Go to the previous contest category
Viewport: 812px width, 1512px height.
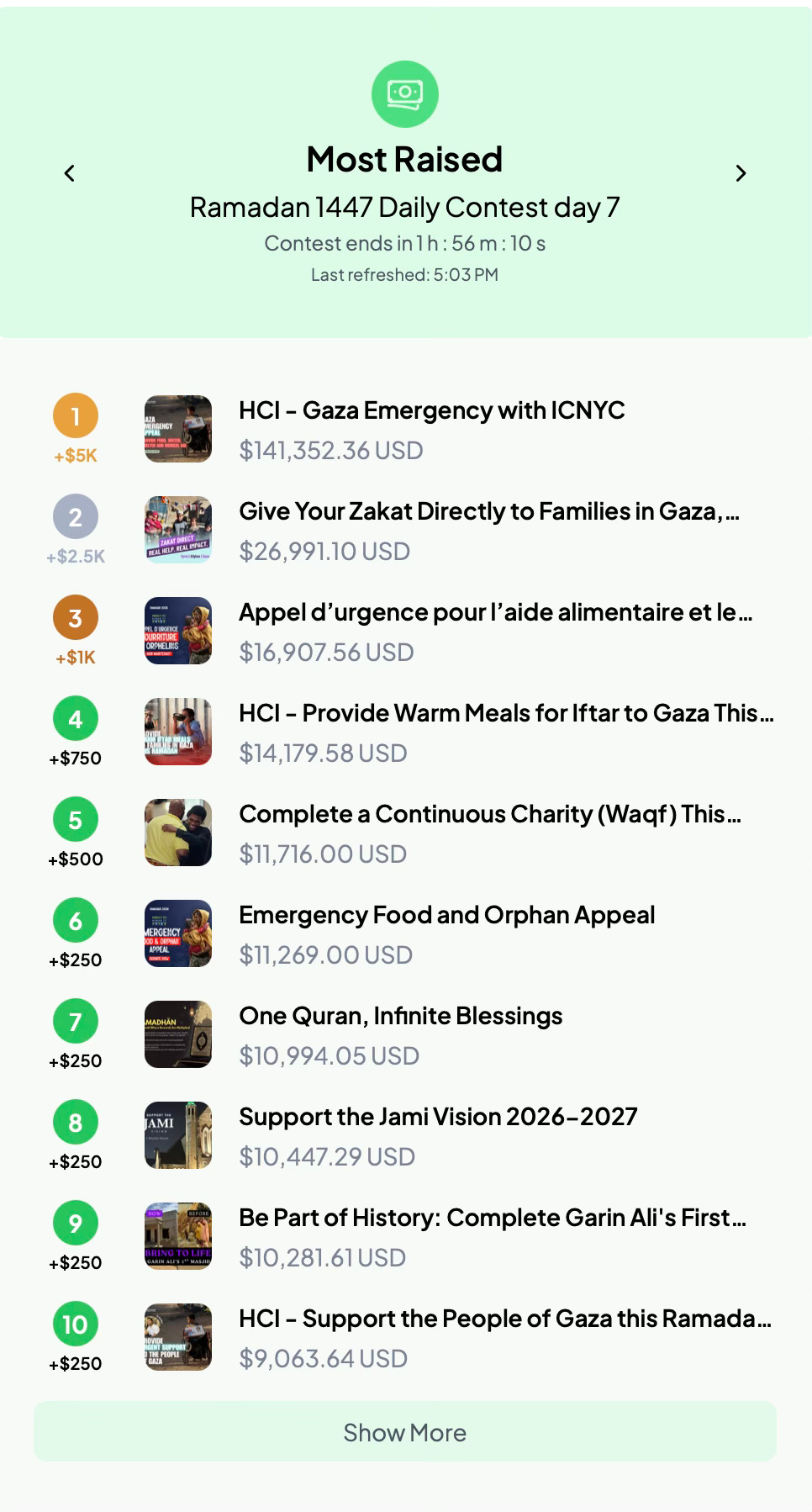(x=70, y=173)
